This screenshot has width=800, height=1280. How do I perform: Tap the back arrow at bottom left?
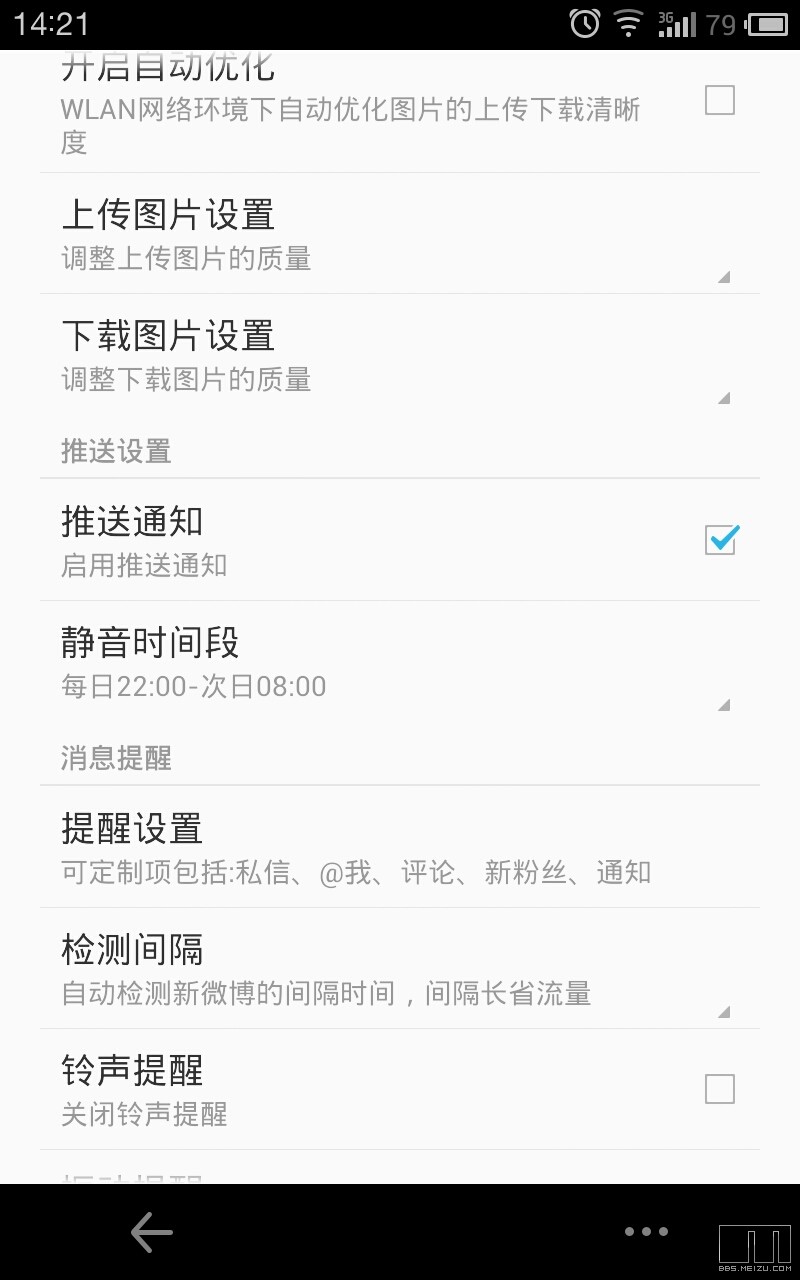150,1232
